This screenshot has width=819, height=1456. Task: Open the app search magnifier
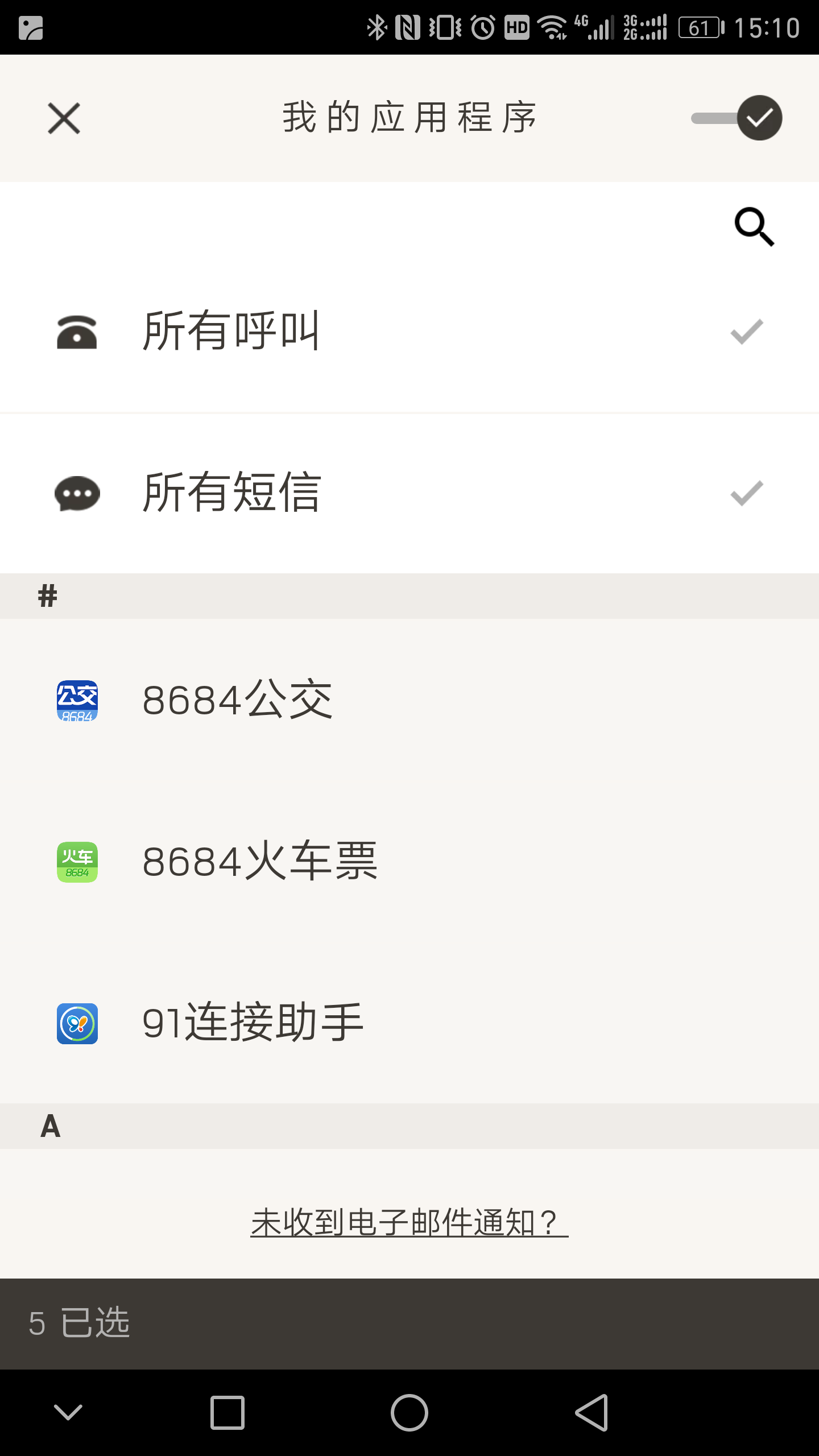coord(754,226)
